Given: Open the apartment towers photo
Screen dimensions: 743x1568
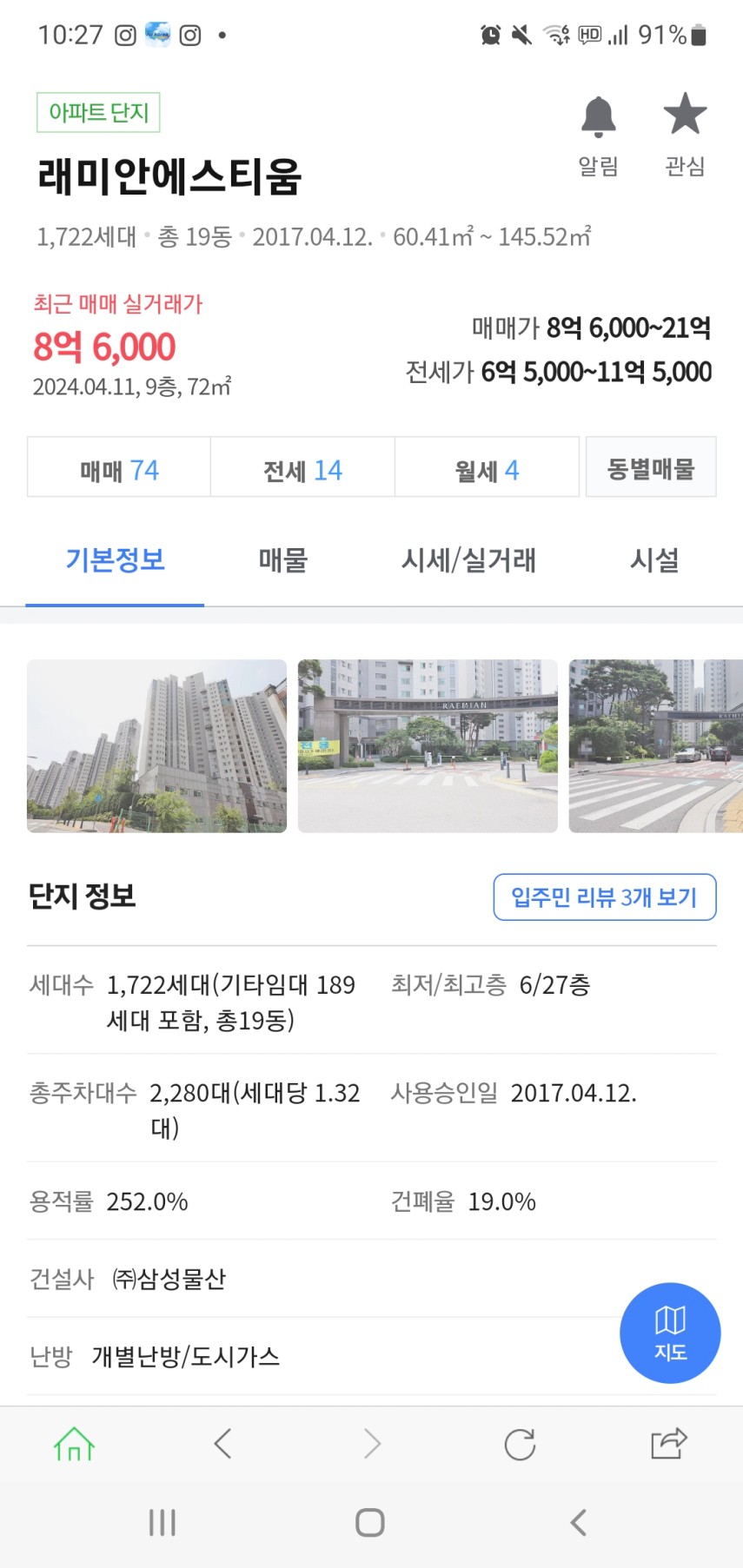Looking at the screenshot, I should (156, 745).
